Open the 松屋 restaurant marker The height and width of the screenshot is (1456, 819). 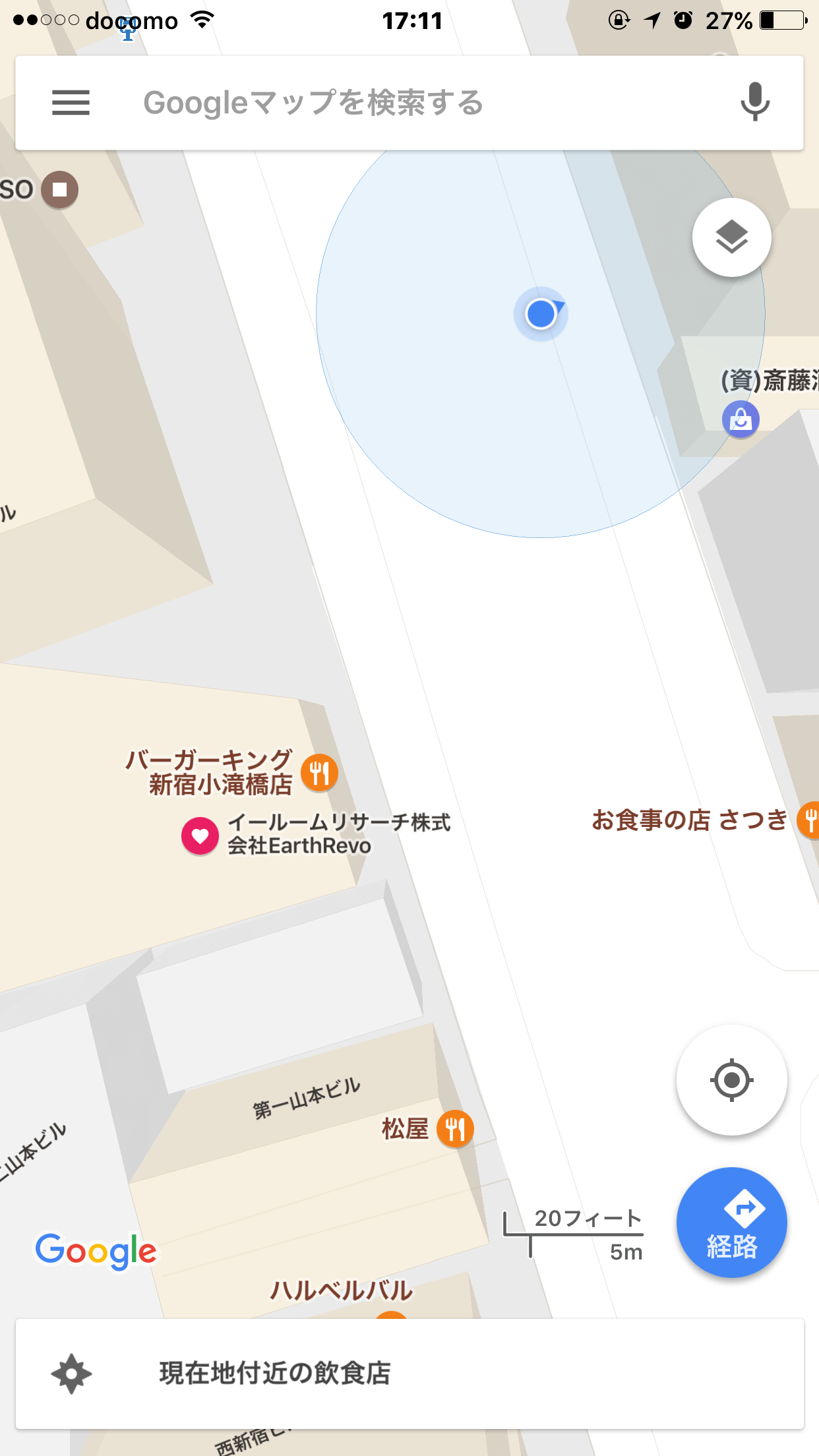455,1129
